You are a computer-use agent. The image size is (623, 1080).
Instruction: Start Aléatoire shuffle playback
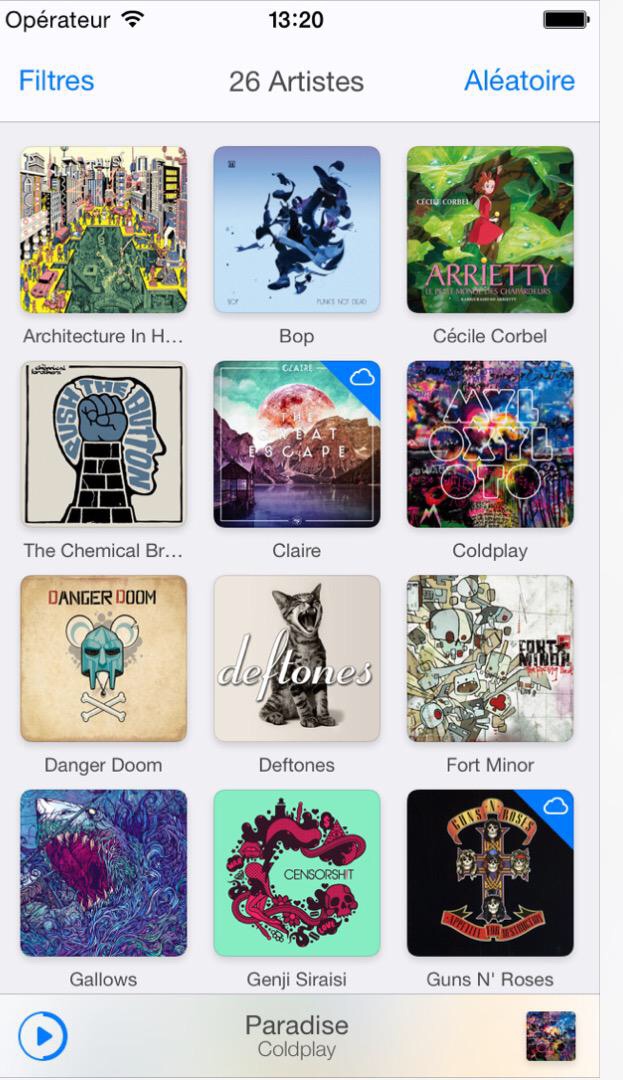[520, 81]
